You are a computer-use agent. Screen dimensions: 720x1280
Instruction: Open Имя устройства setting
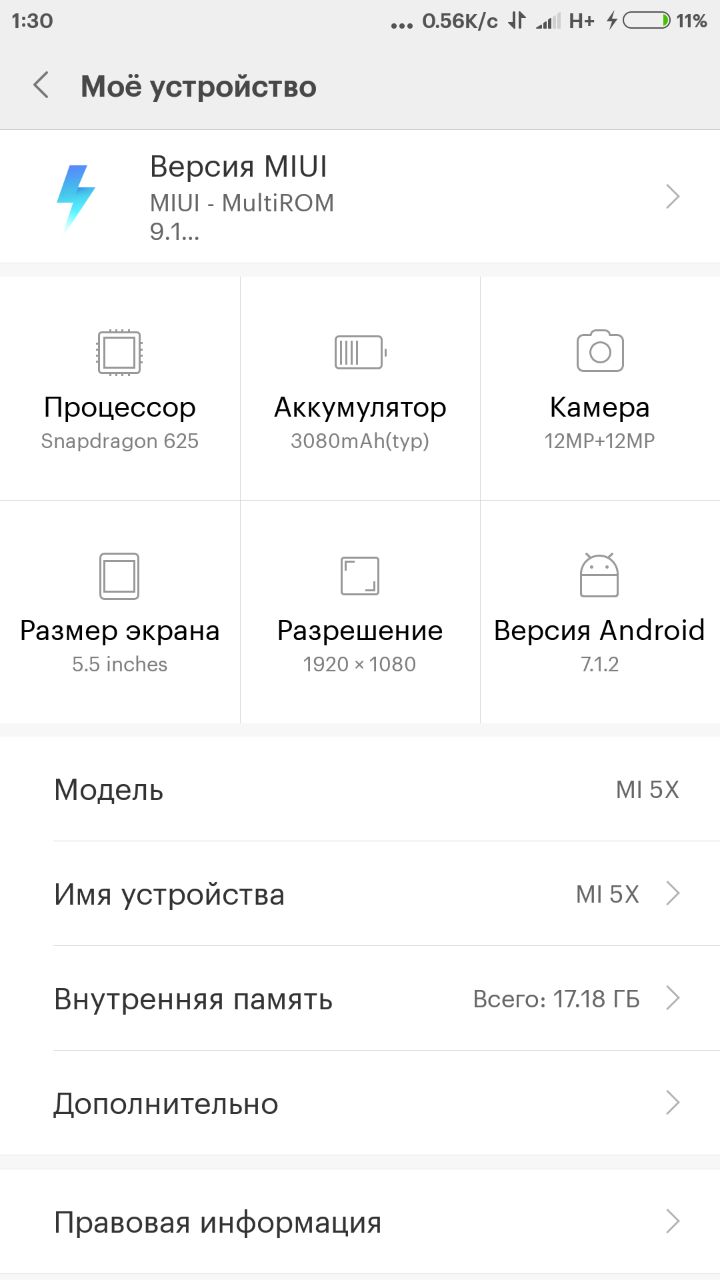coord(360,894)
